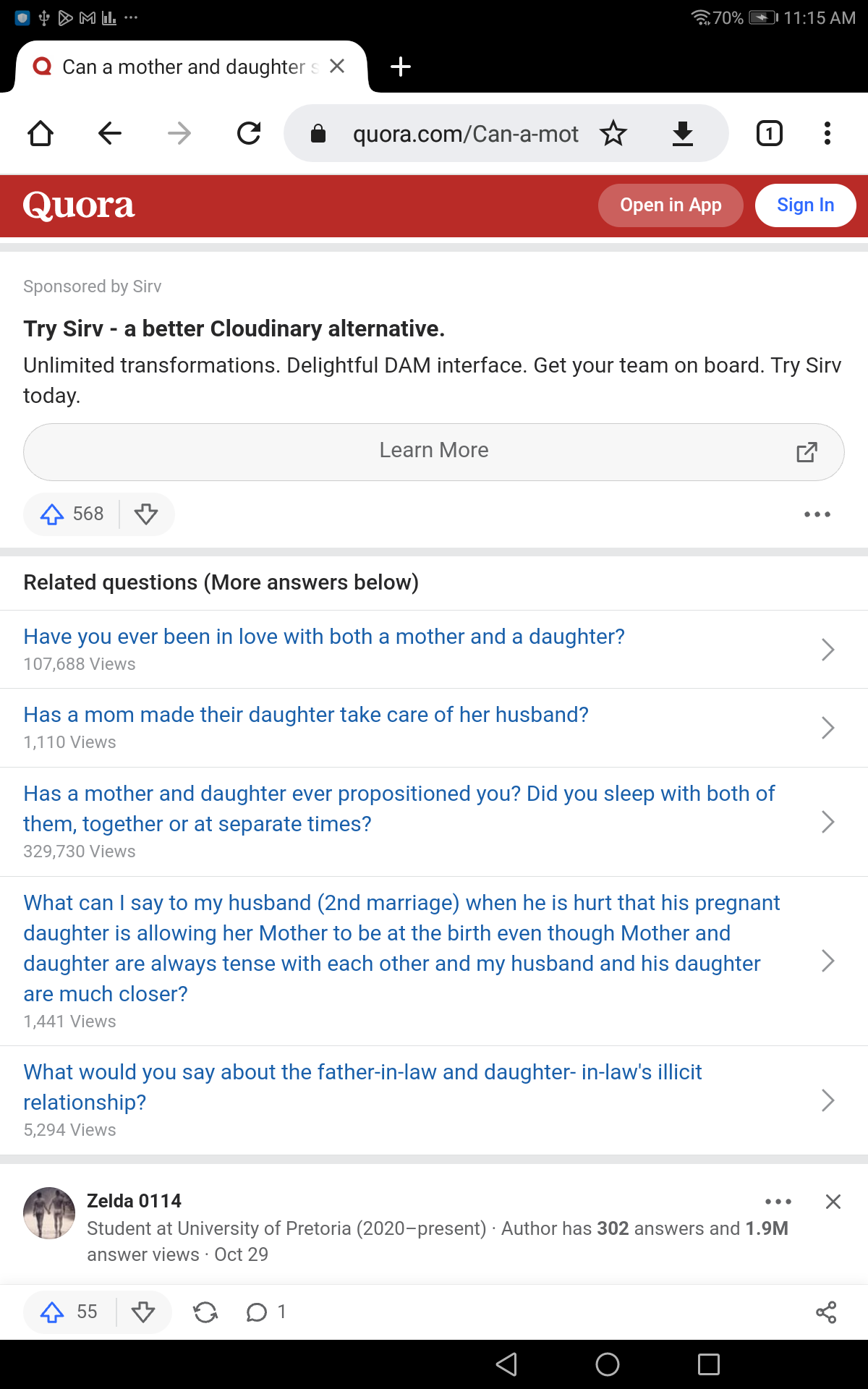
Task: Click the address bar URL field
Action: (463, 133)
